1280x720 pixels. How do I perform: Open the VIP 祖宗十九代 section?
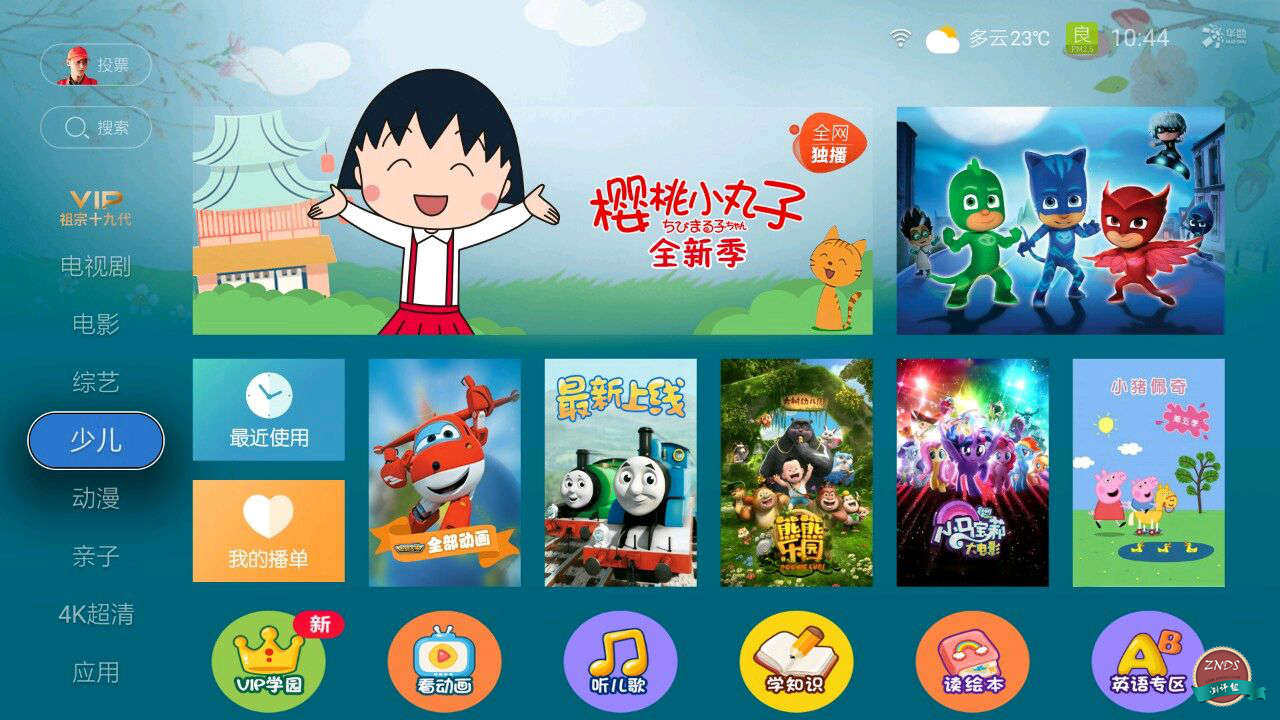96,208
